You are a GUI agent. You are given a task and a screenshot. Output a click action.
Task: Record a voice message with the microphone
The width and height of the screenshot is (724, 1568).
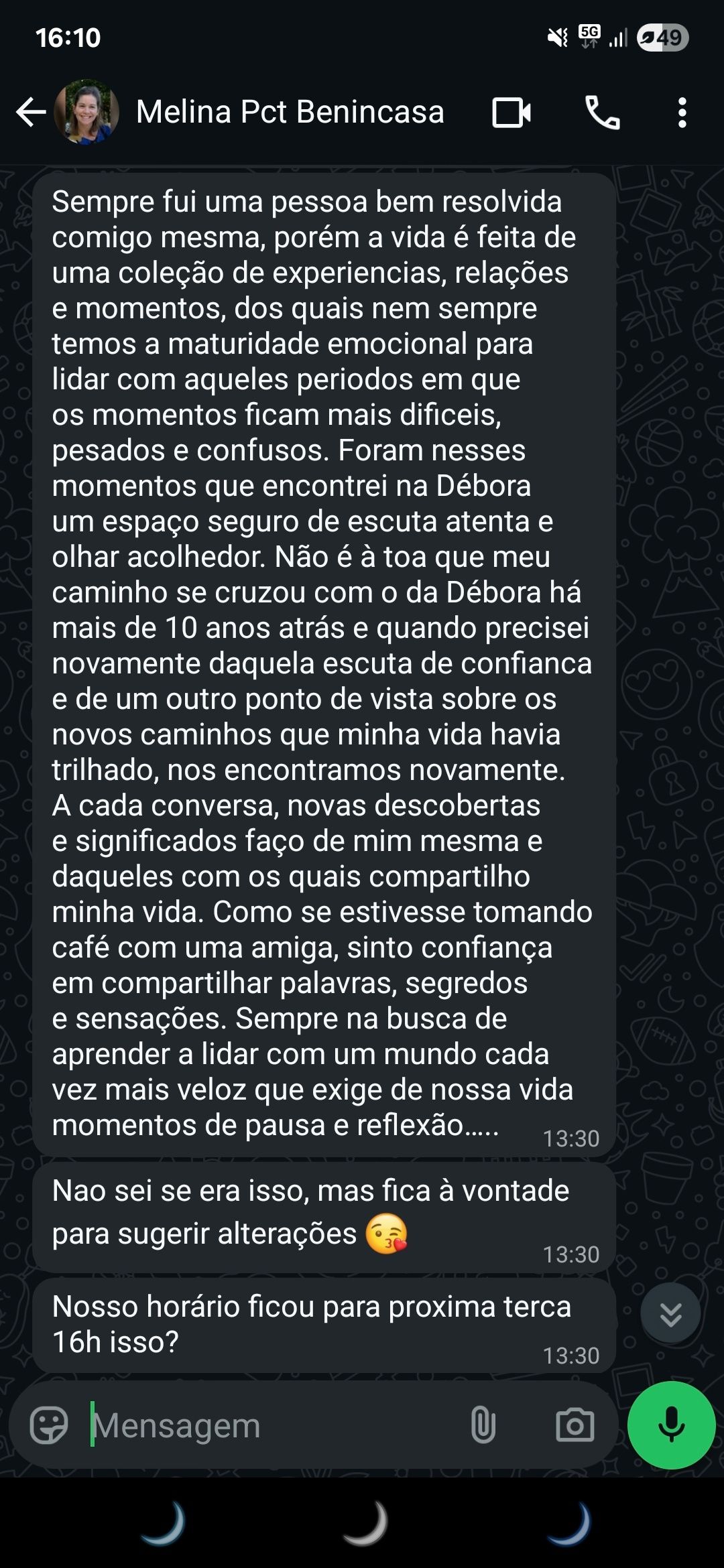(671, 1425)
